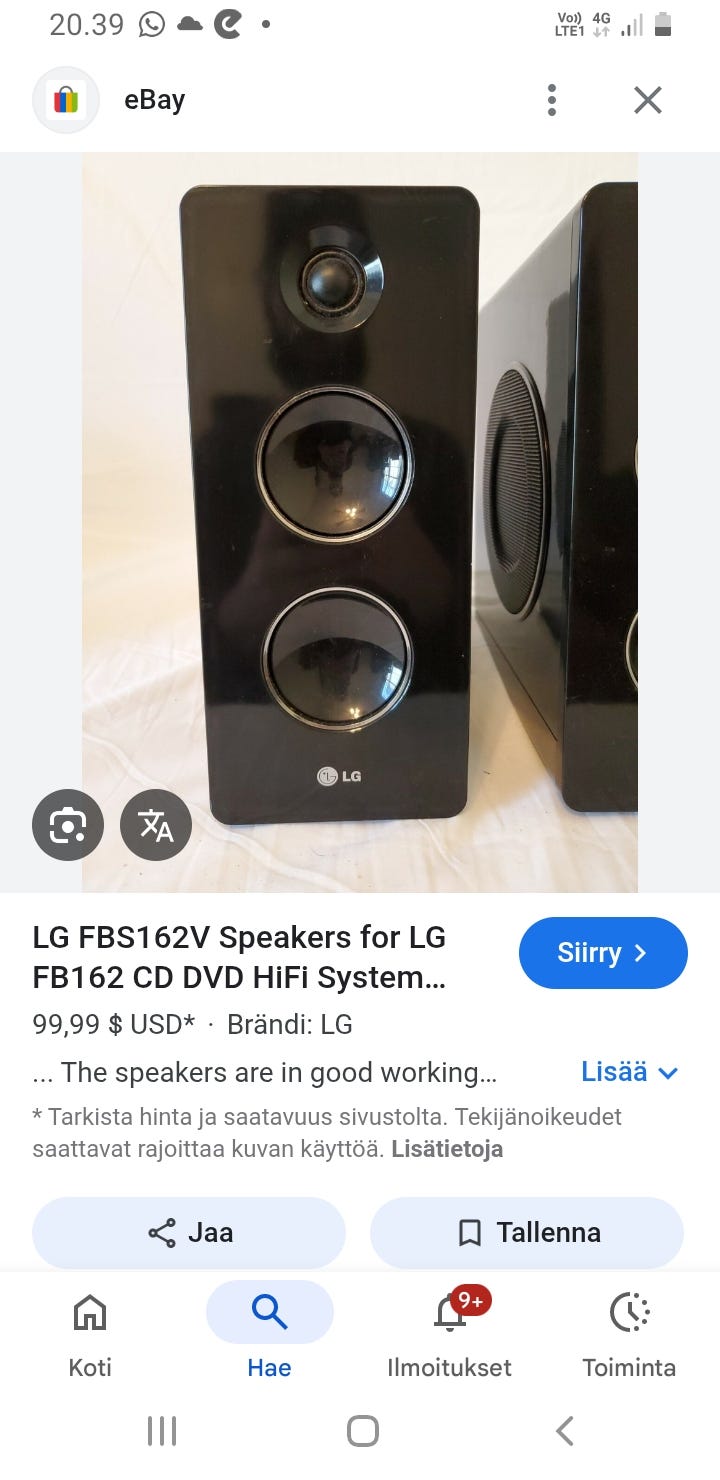Search this image with Lens
720x1480 pixels.
[x=68, y=825]
